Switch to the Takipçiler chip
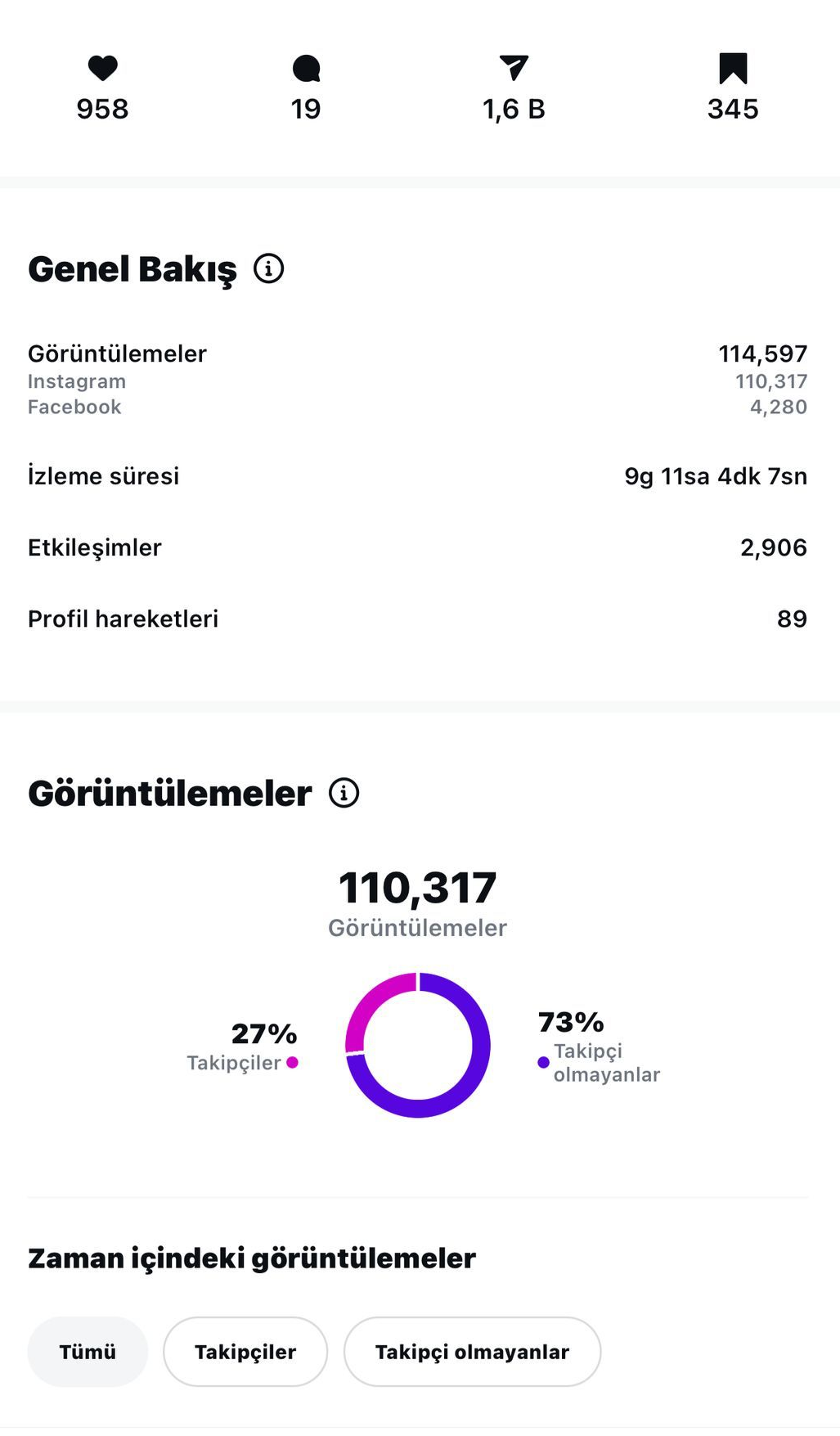 tap(245, 1351)
